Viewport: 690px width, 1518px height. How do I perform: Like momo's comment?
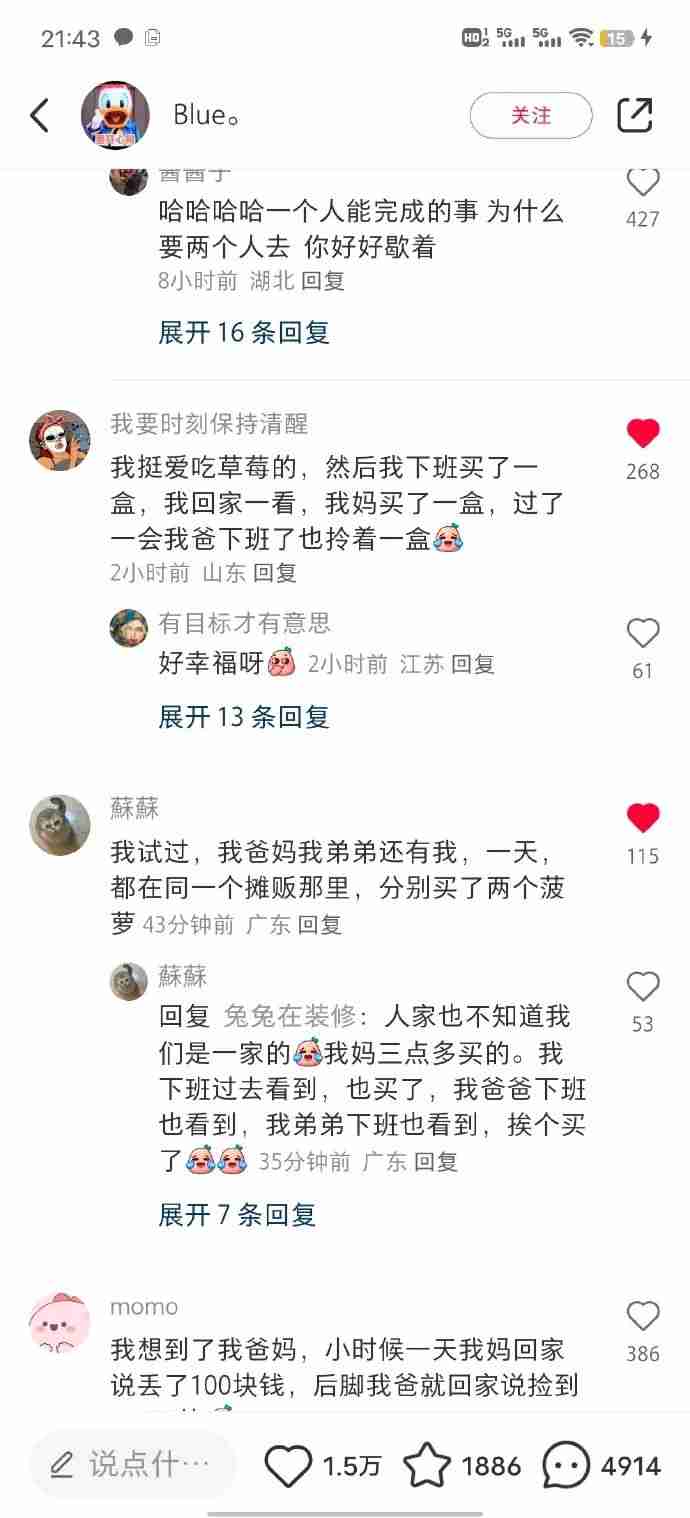pos(642,1317)
